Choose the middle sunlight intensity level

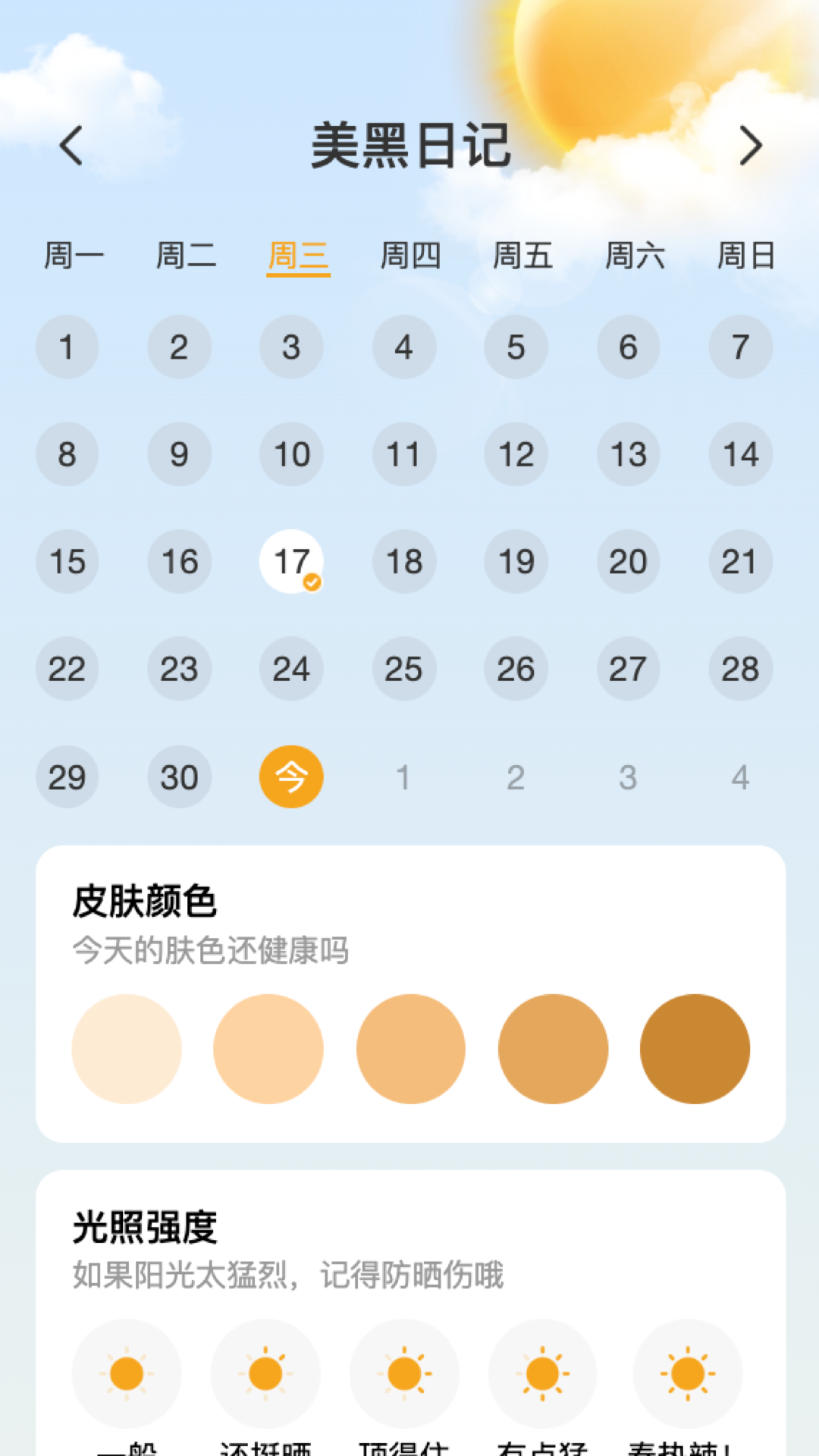[x=404, y=1373]
